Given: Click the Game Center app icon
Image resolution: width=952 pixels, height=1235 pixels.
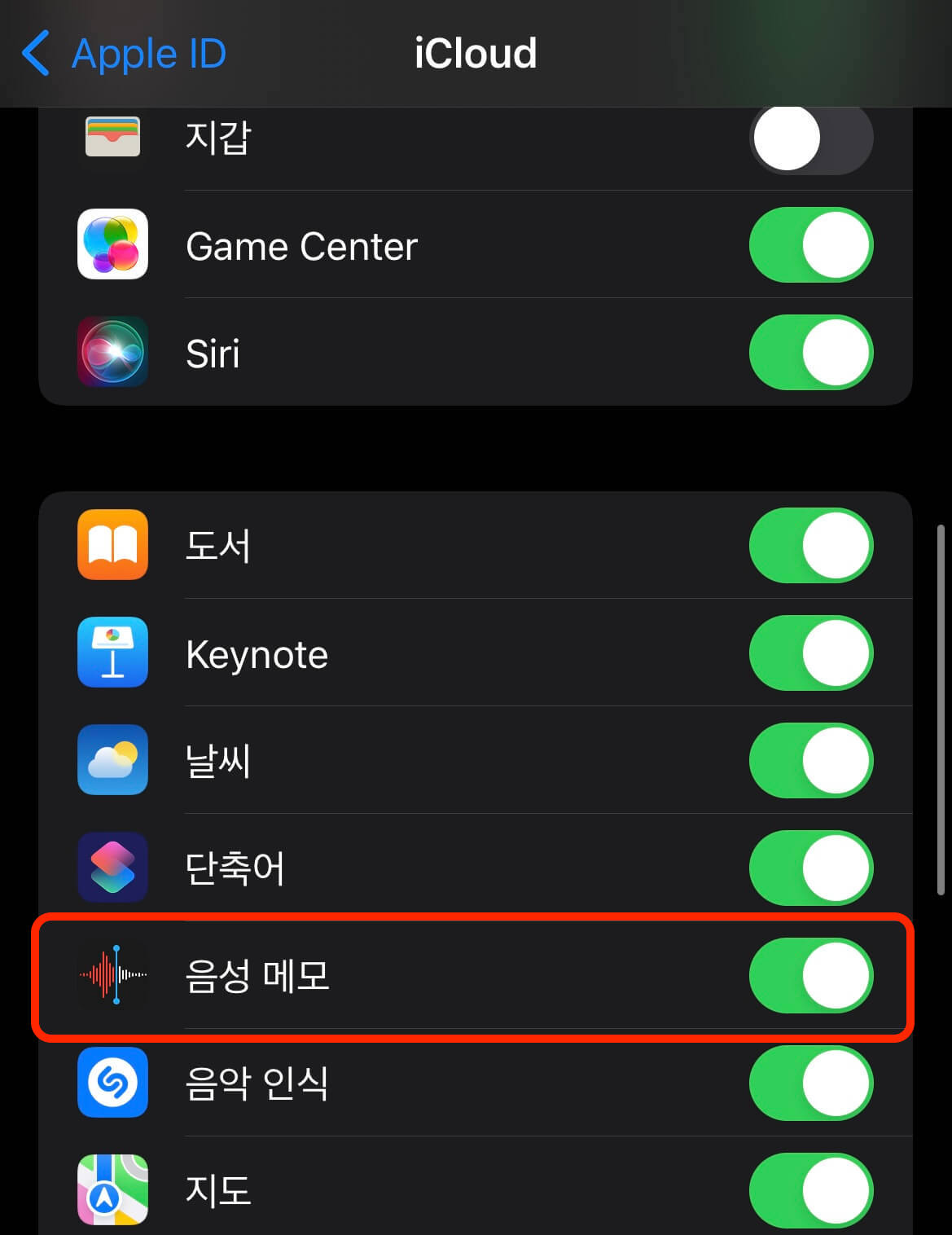Looking at the screenshot, I should (112, 245).
